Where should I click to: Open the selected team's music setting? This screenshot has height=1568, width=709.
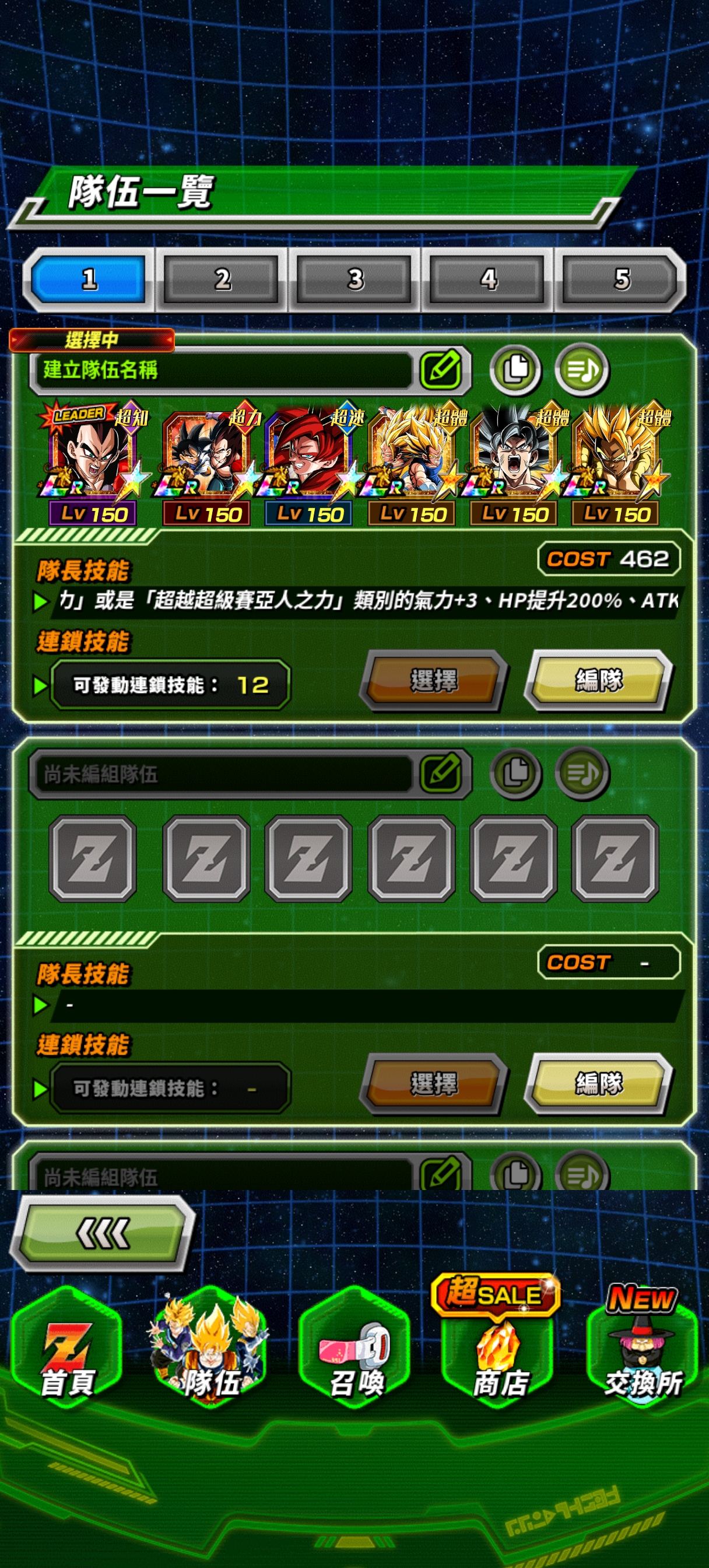(582, 369)
